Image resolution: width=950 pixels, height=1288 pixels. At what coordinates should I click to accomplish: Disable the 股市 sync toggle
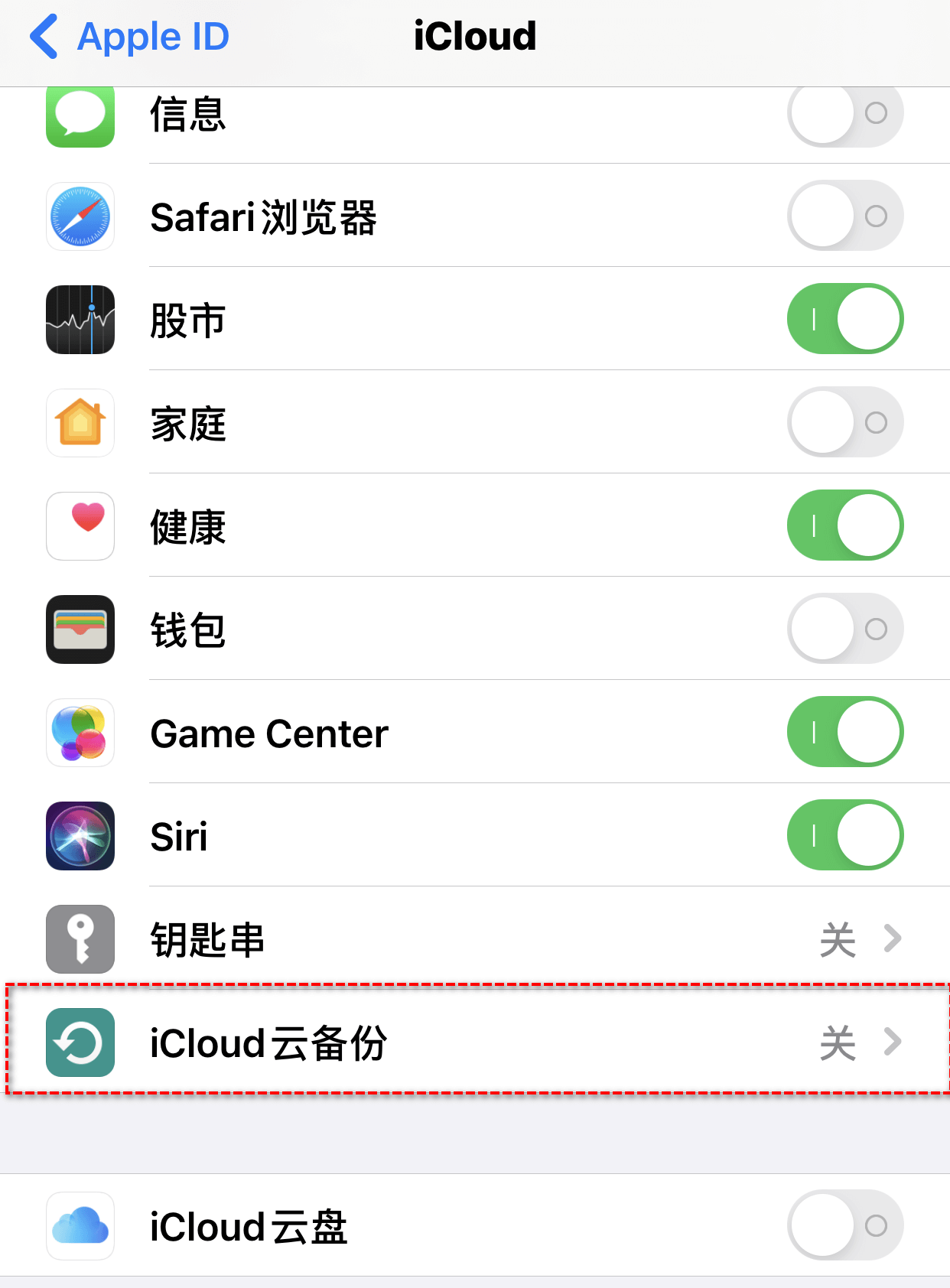coord(844,319)
